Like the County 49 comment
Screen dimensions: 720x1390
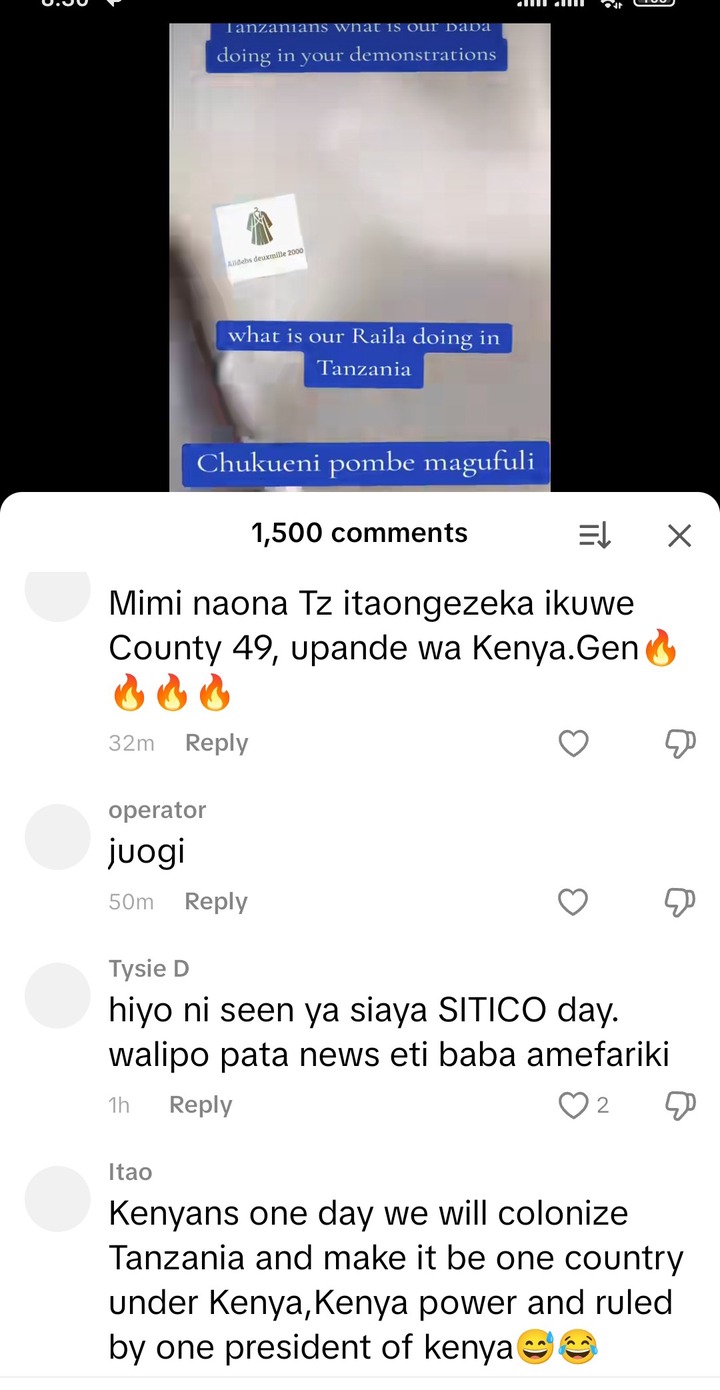[573, 743]
